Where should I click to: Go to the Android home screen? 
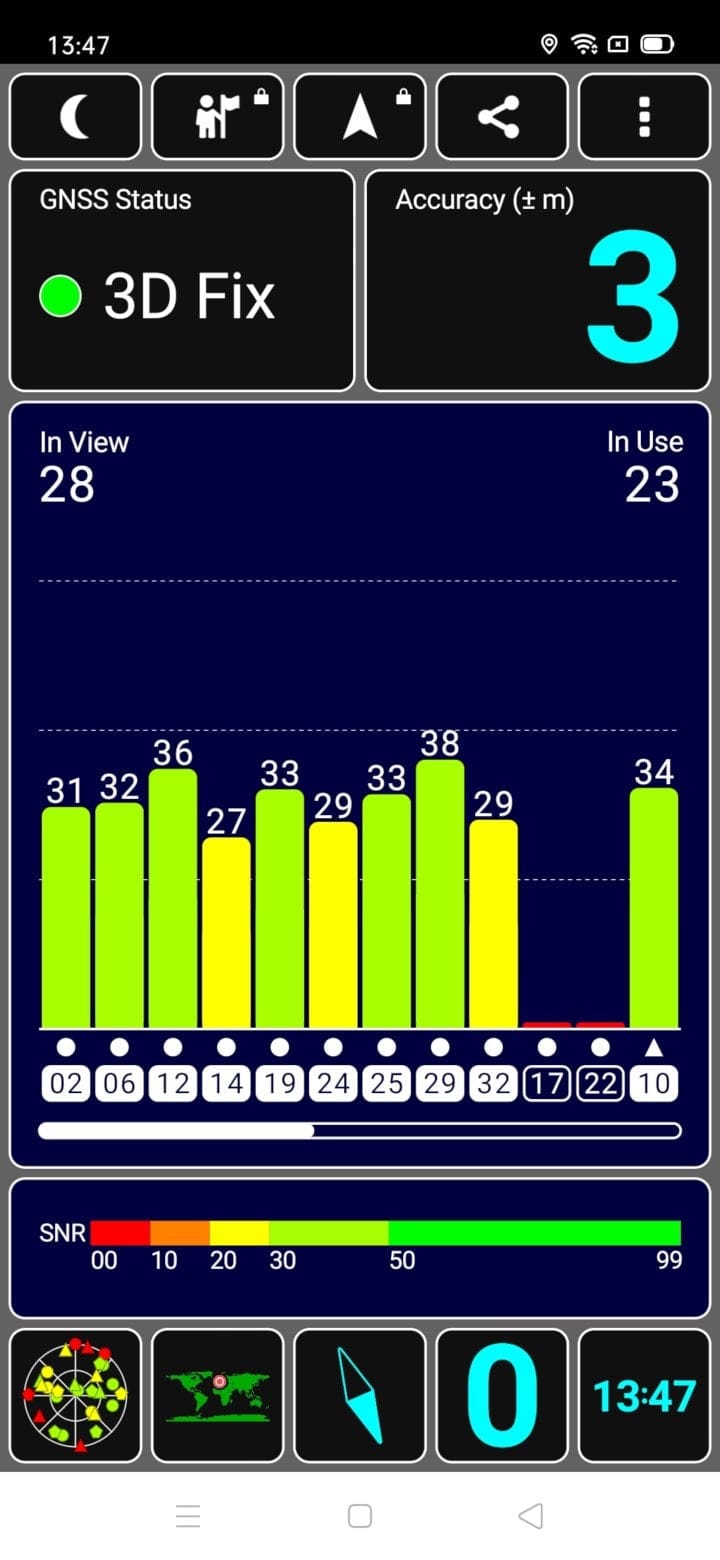[360, 1516]
